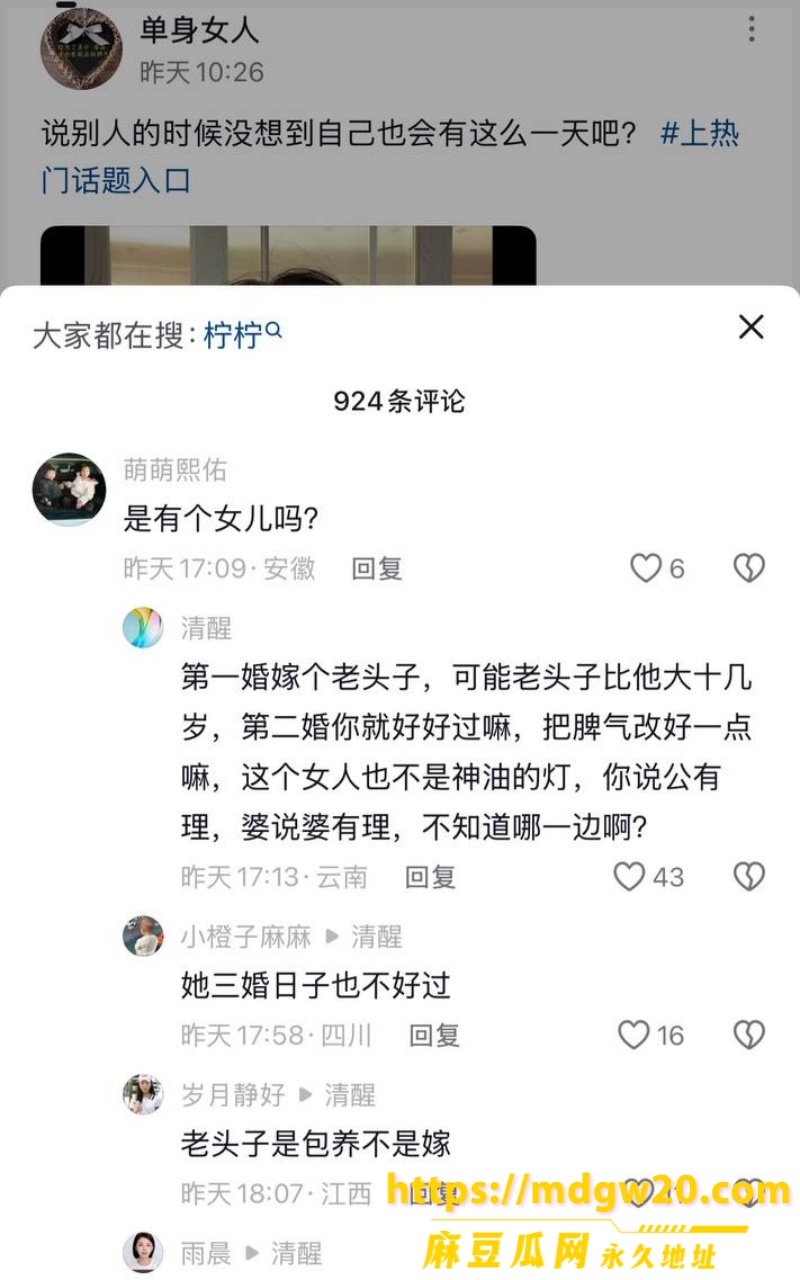
Task: Open the post's three-dot overflow menu
Action: coord(751,28)
